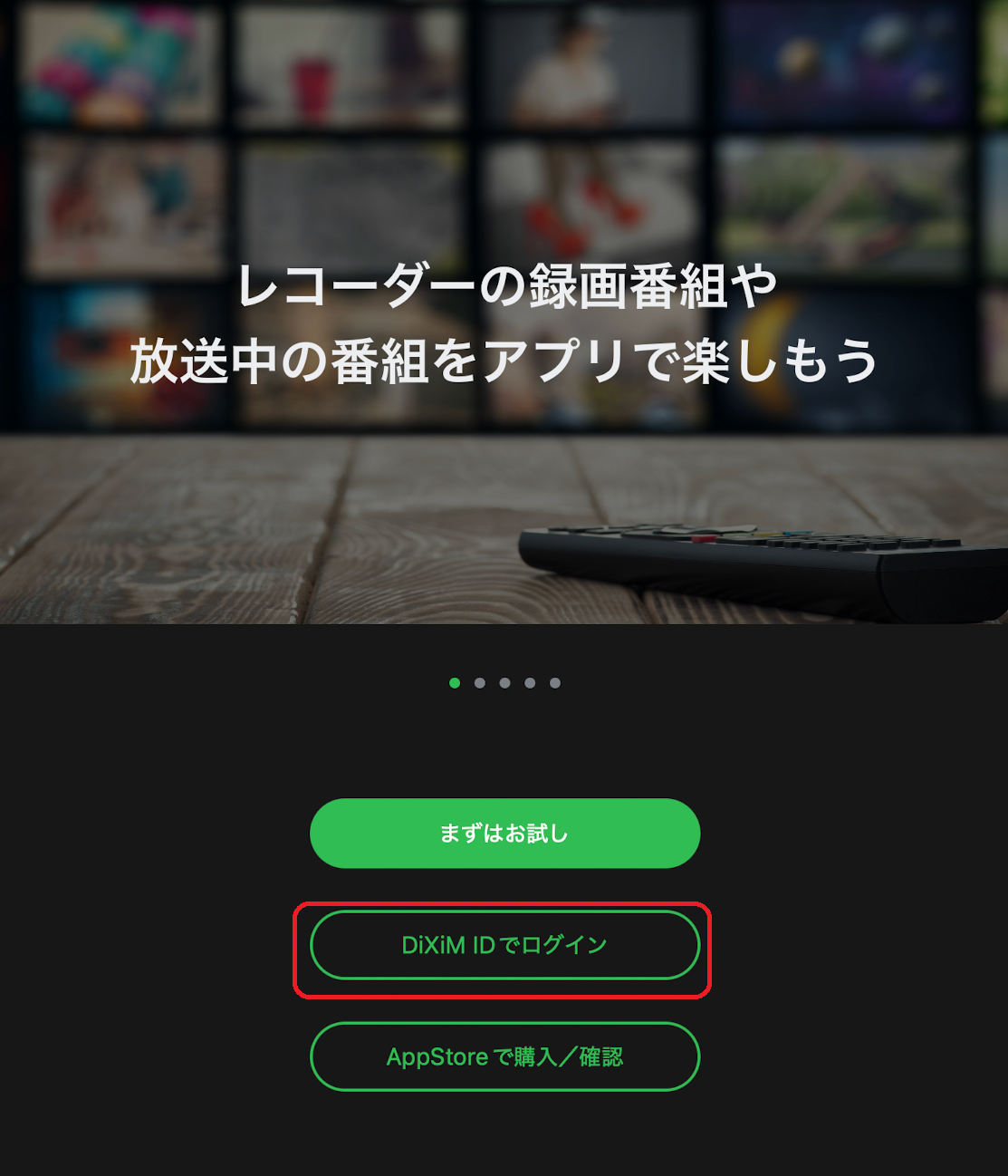Open AppStoreで購入／確認 option
Screen dimensions: 1008x1176
click(504, 1056)
